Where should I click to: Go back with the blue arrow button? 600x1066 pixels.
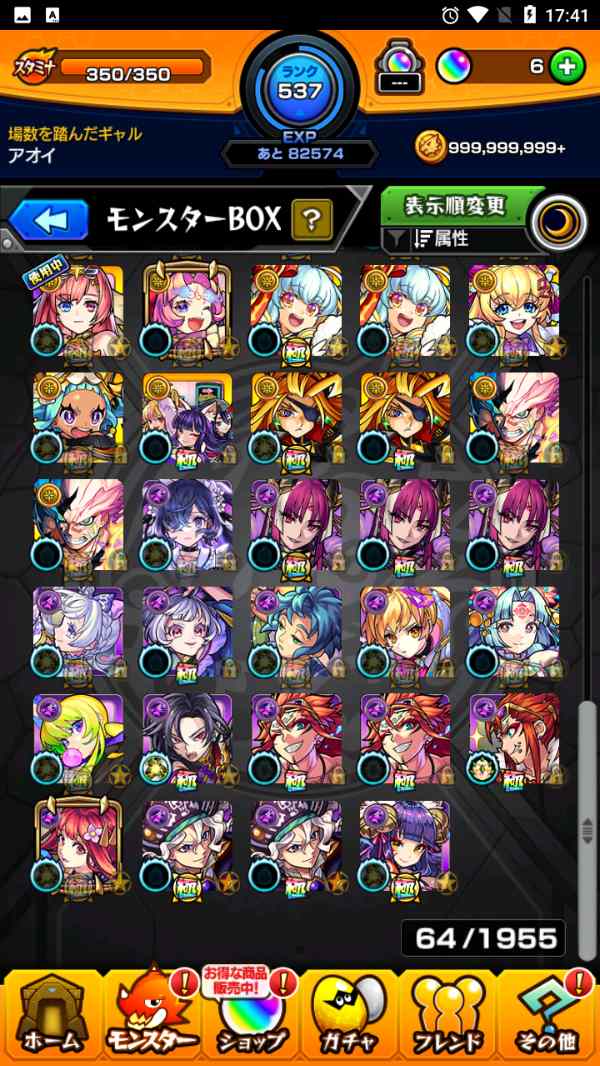[x=49, y=220]
